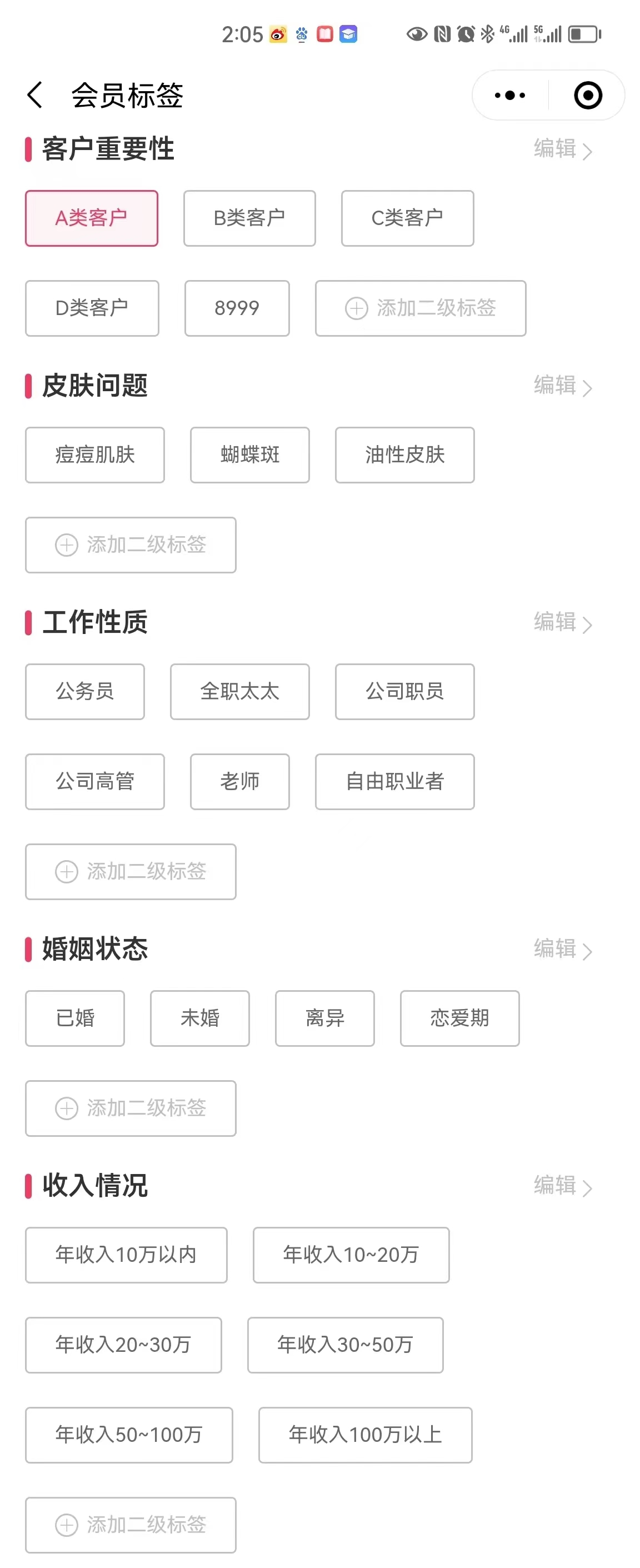Viewport: 640px width, 1568px height.
Task: Go back from 会员标签 page
Action: click(36, 96)
